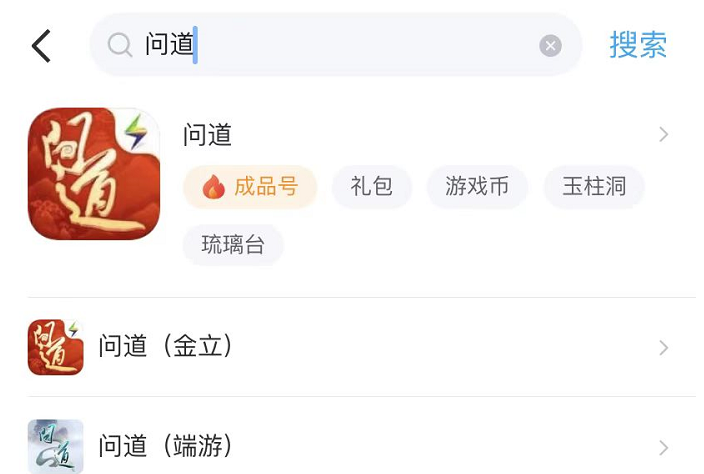
Task: Select the 琉璃台 chip
Action: click(x=233, y=245)
